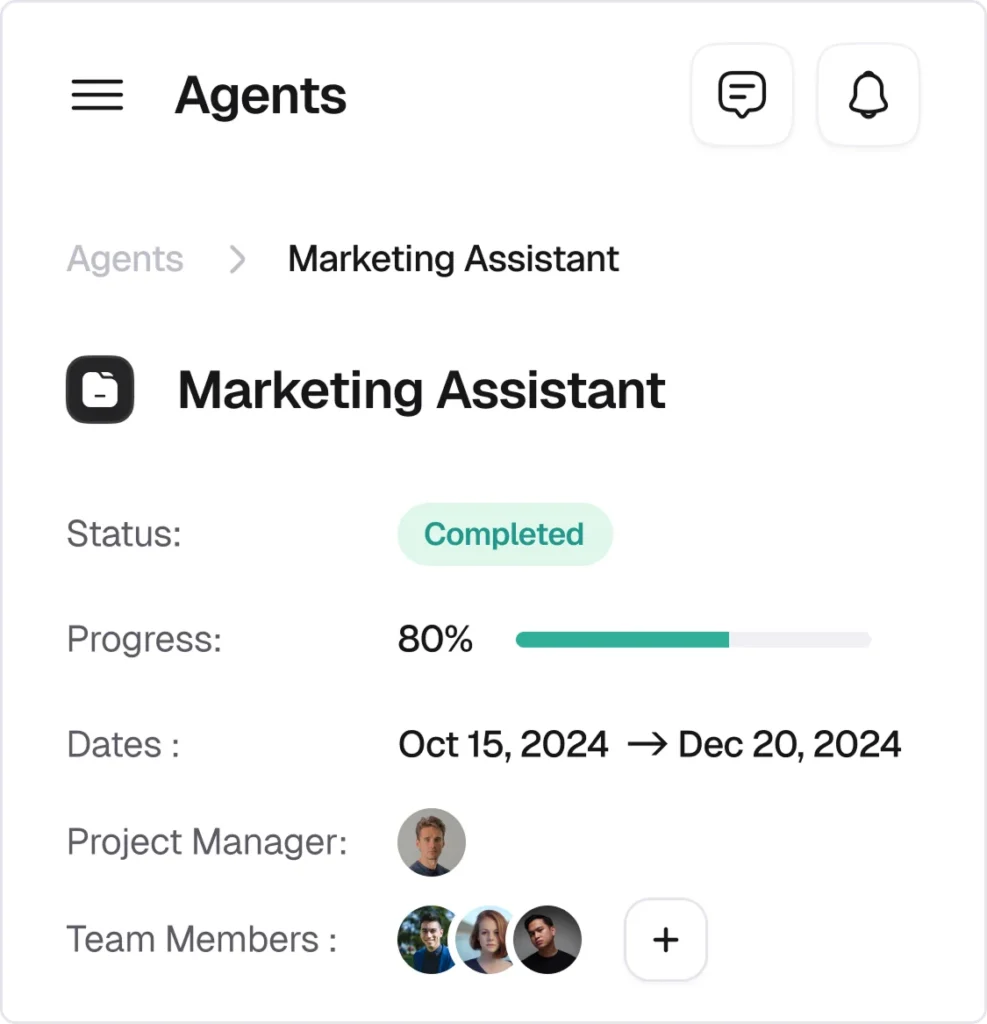Screen dimensions: 987x1024
Task: Open the hamburger menu
Action: [x=97, y=96]
